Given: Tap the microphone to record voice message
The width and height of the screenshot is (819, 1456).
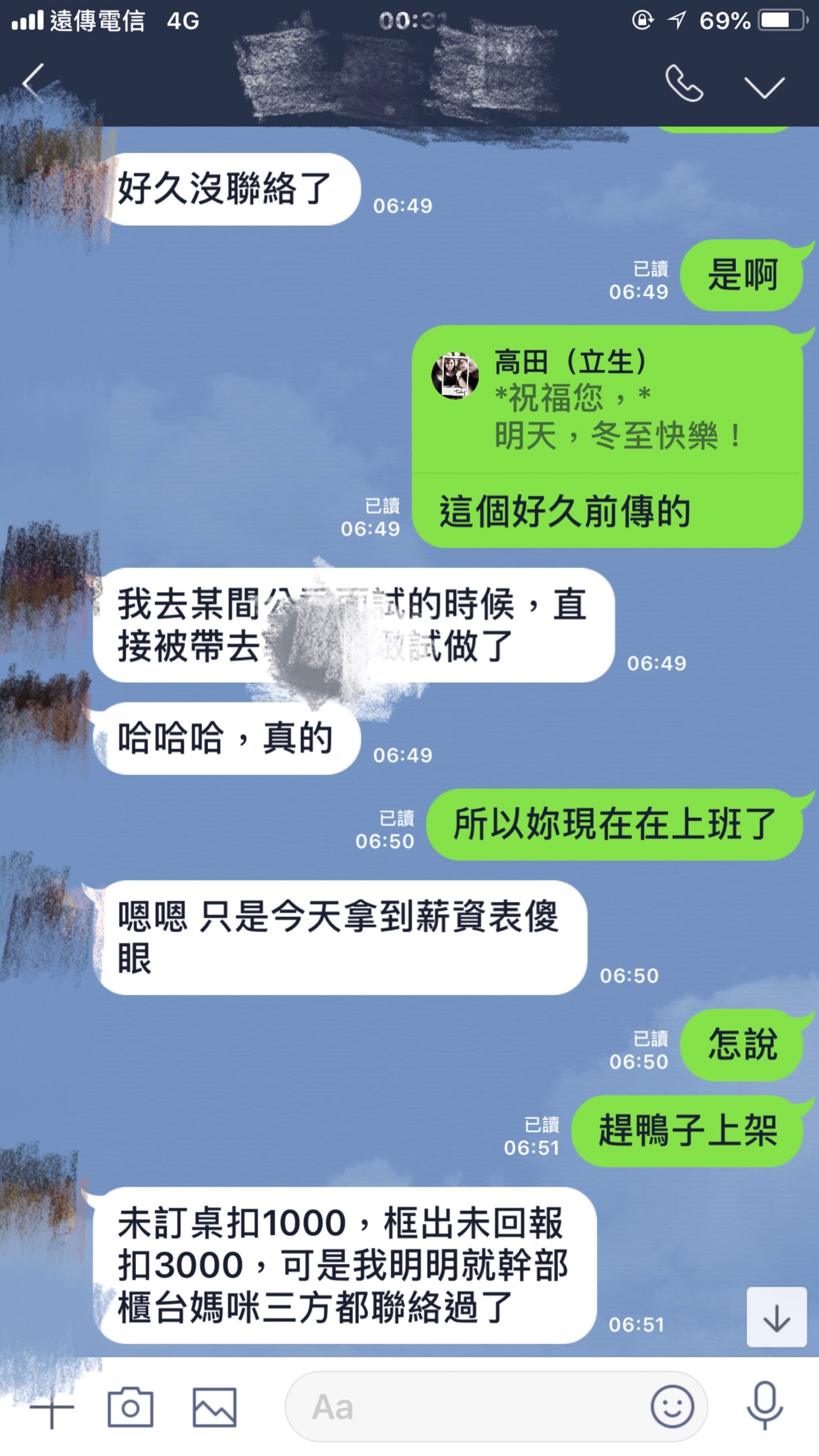Looking at the screenshot, I should pos(765,1406).
